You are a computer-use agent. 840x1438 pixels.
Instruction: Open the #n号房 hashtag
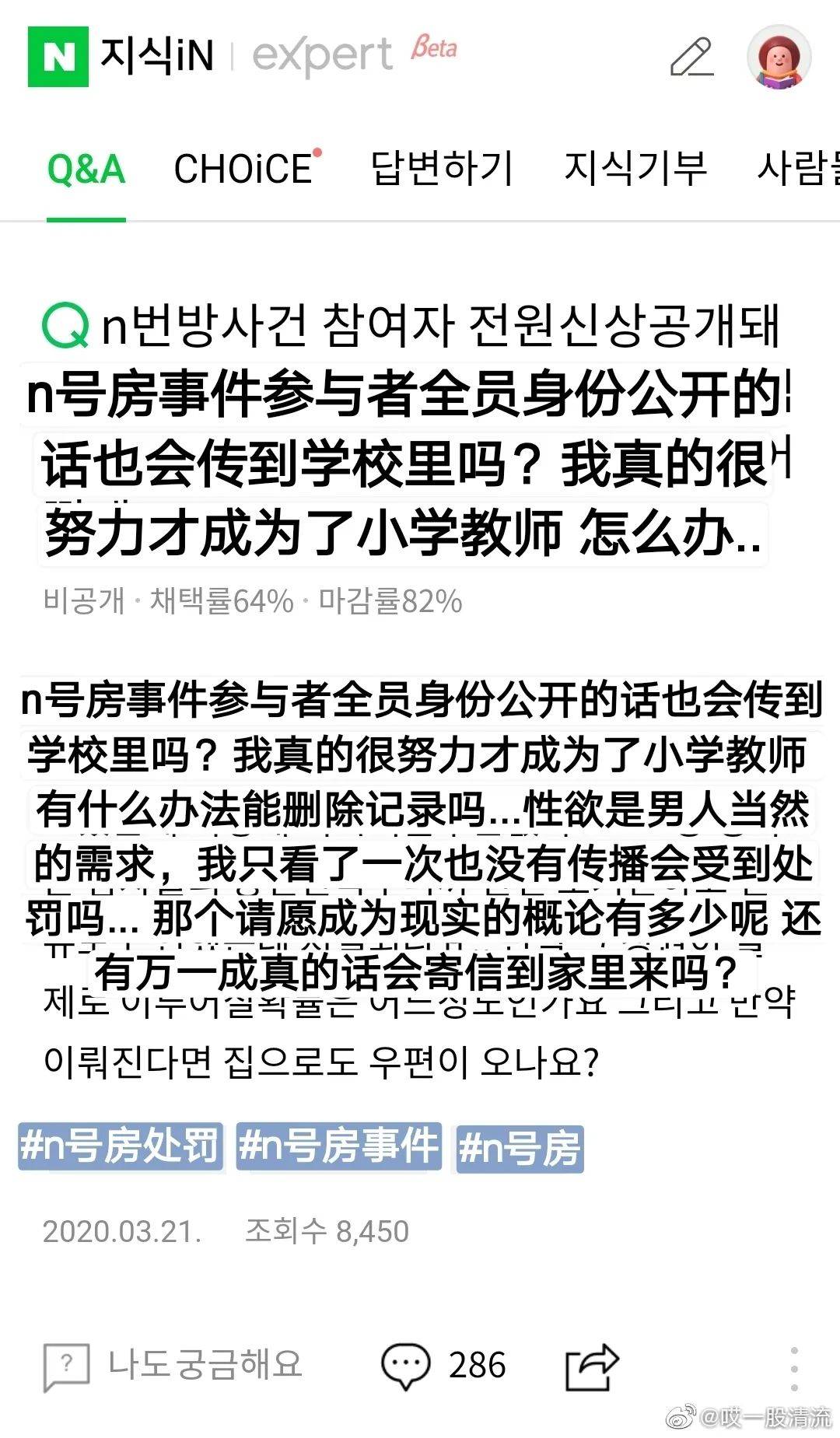click(x=519, y=1148)
